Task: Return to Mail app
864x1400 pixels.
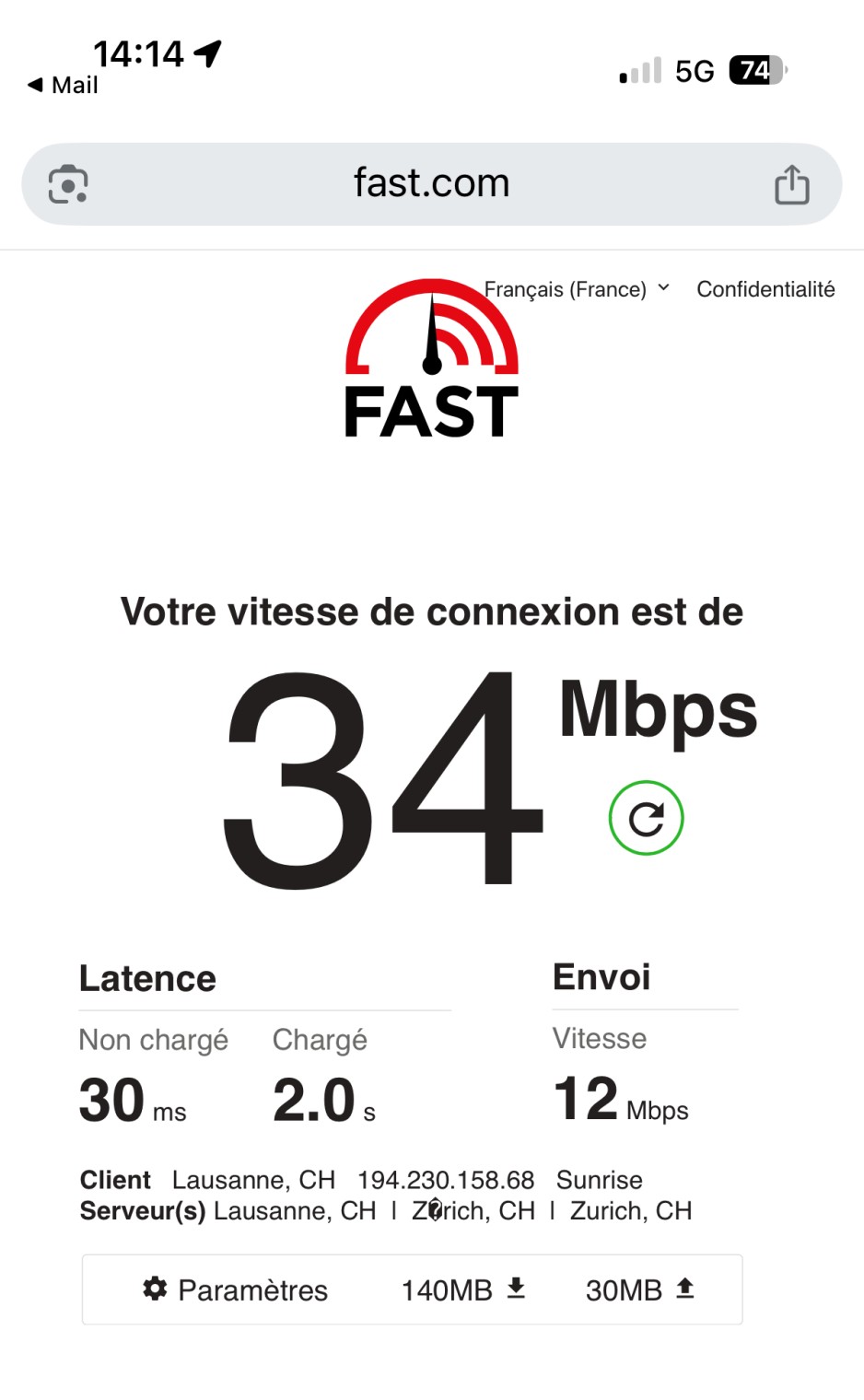Action: click(63, 85)
